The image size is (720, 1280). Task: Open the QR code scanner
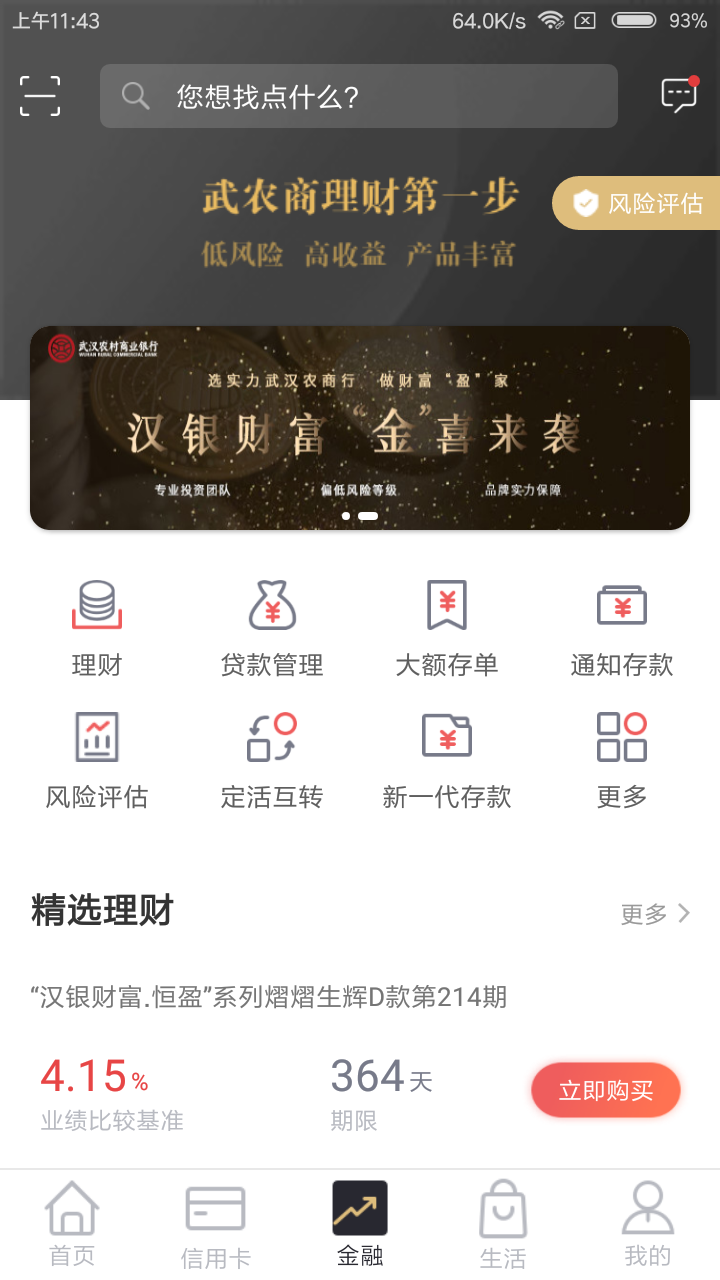pyautogui.click(x=39, y=95)
